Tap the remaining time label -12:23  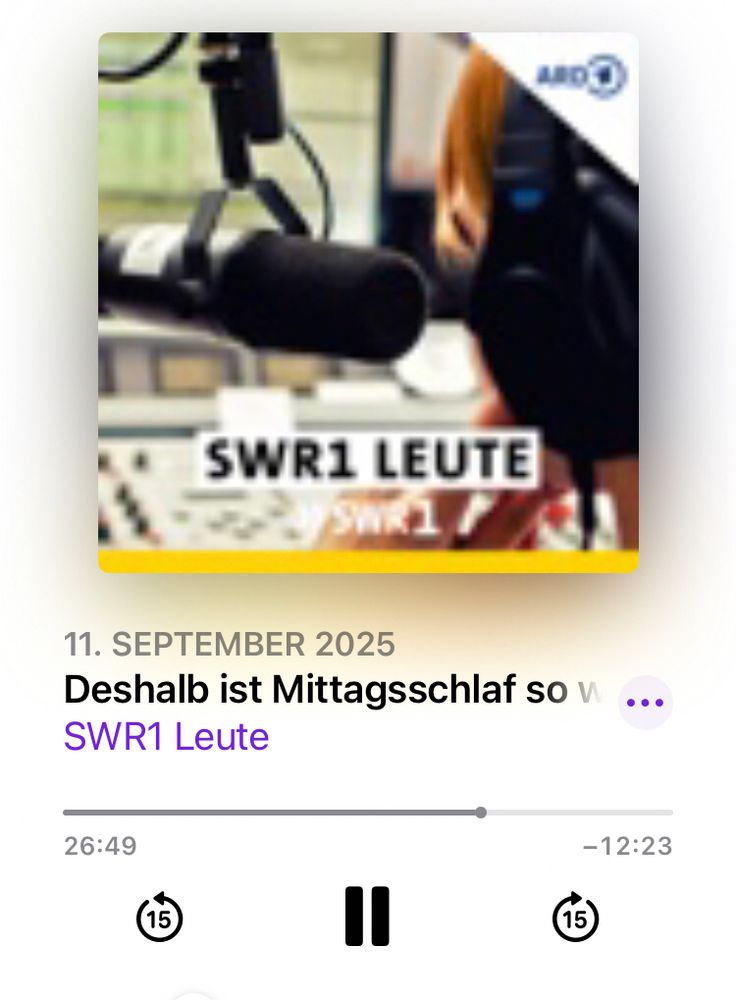pos(635,846)
